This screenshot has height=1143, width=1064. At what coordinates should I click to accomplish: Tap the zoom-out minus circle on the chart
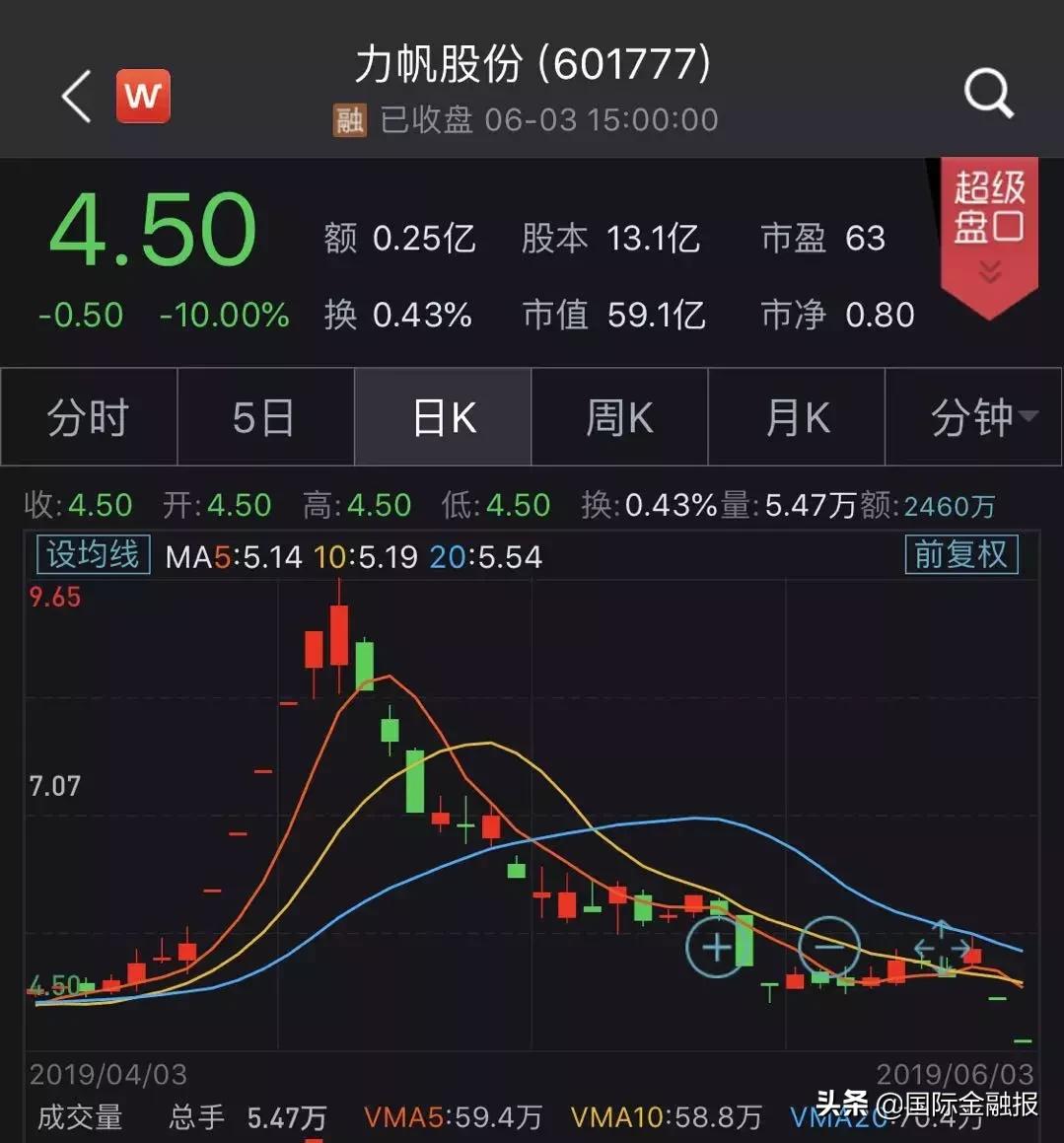pyautogui.click(x=828, y=948)
